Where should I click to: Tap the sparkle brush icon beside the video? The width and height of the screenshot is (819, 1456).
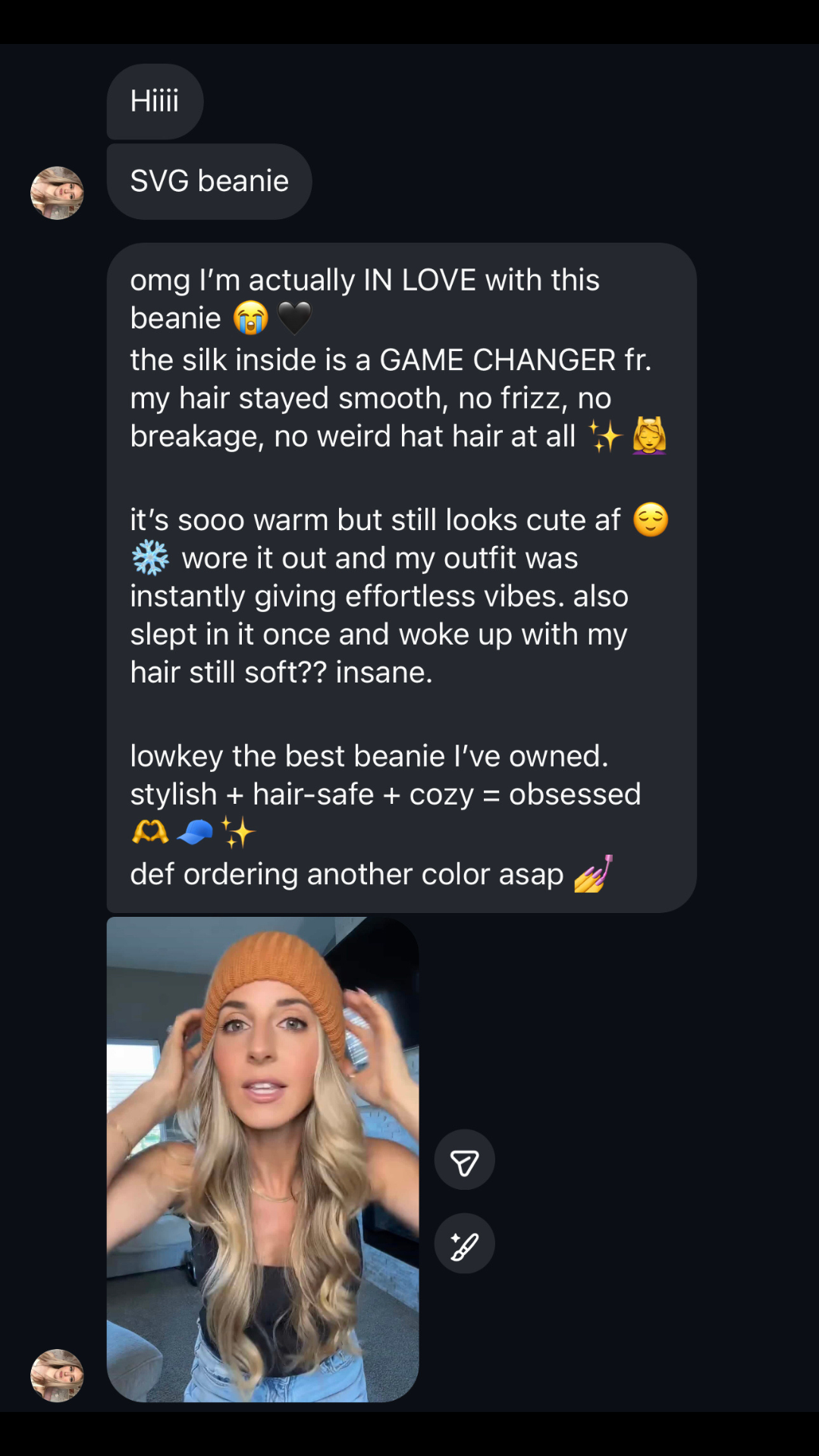(464, 1244)
